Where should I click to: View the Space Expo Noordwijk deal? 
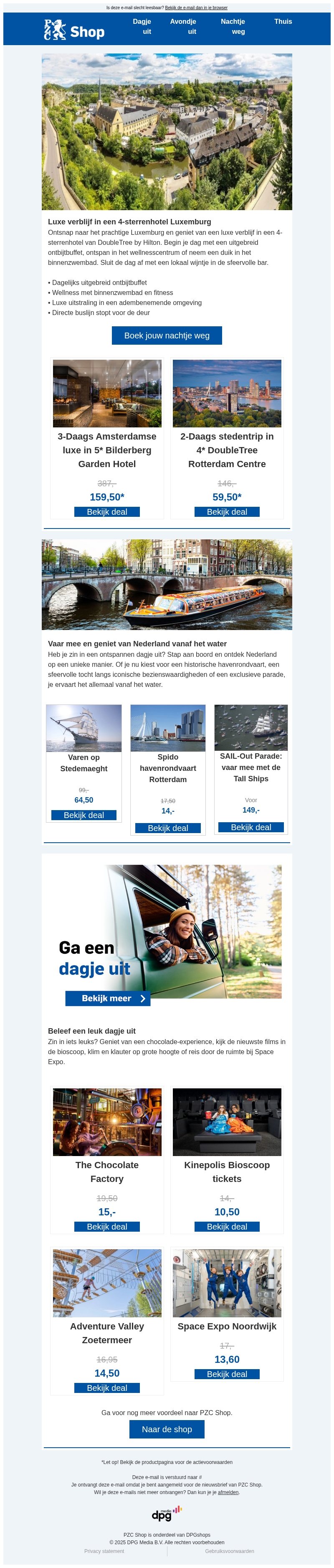227,1374
